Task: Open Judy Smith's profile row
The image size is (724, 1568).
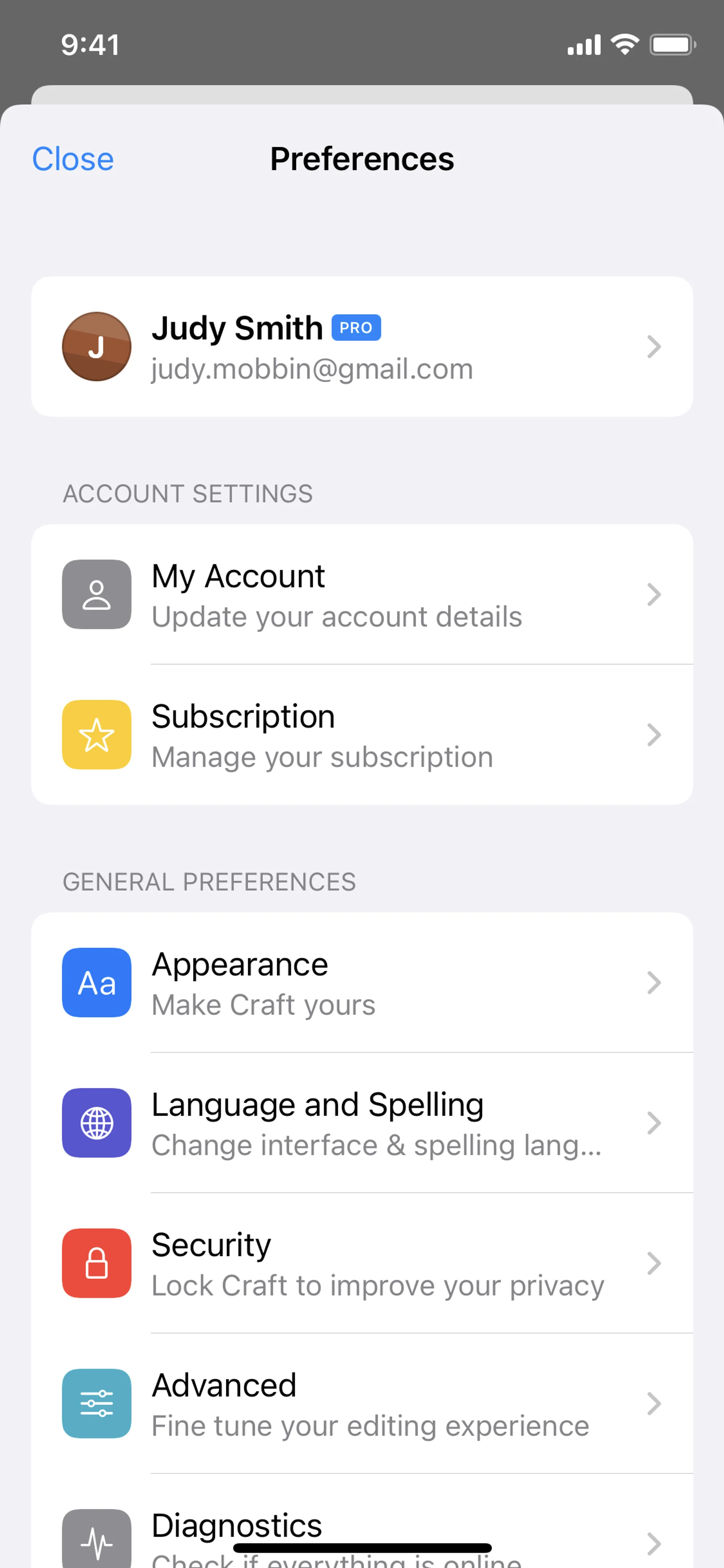Action: tap(361, 346)
